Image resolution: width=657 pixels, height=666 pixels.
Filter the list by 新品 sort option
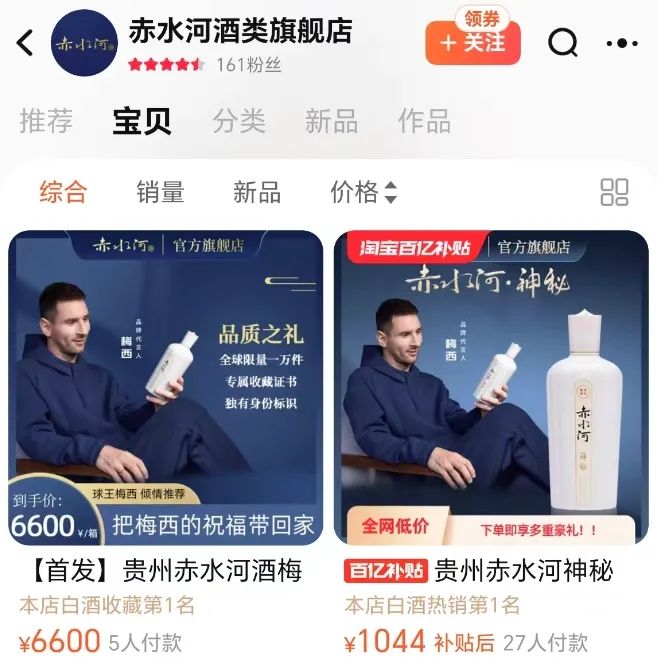coord(257,192)
